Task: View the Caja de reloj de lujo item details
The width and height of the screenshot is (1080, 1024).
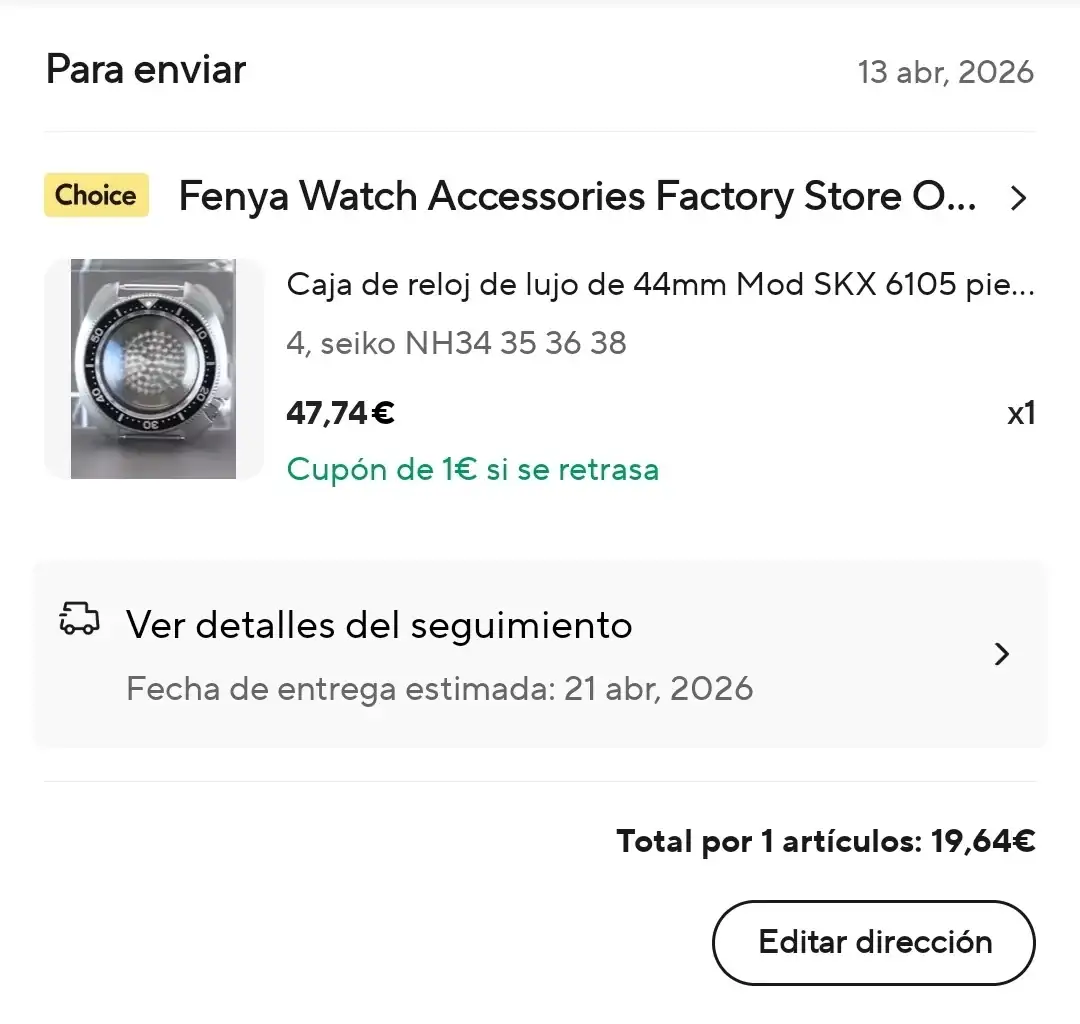Action: [x=660, y=286]
